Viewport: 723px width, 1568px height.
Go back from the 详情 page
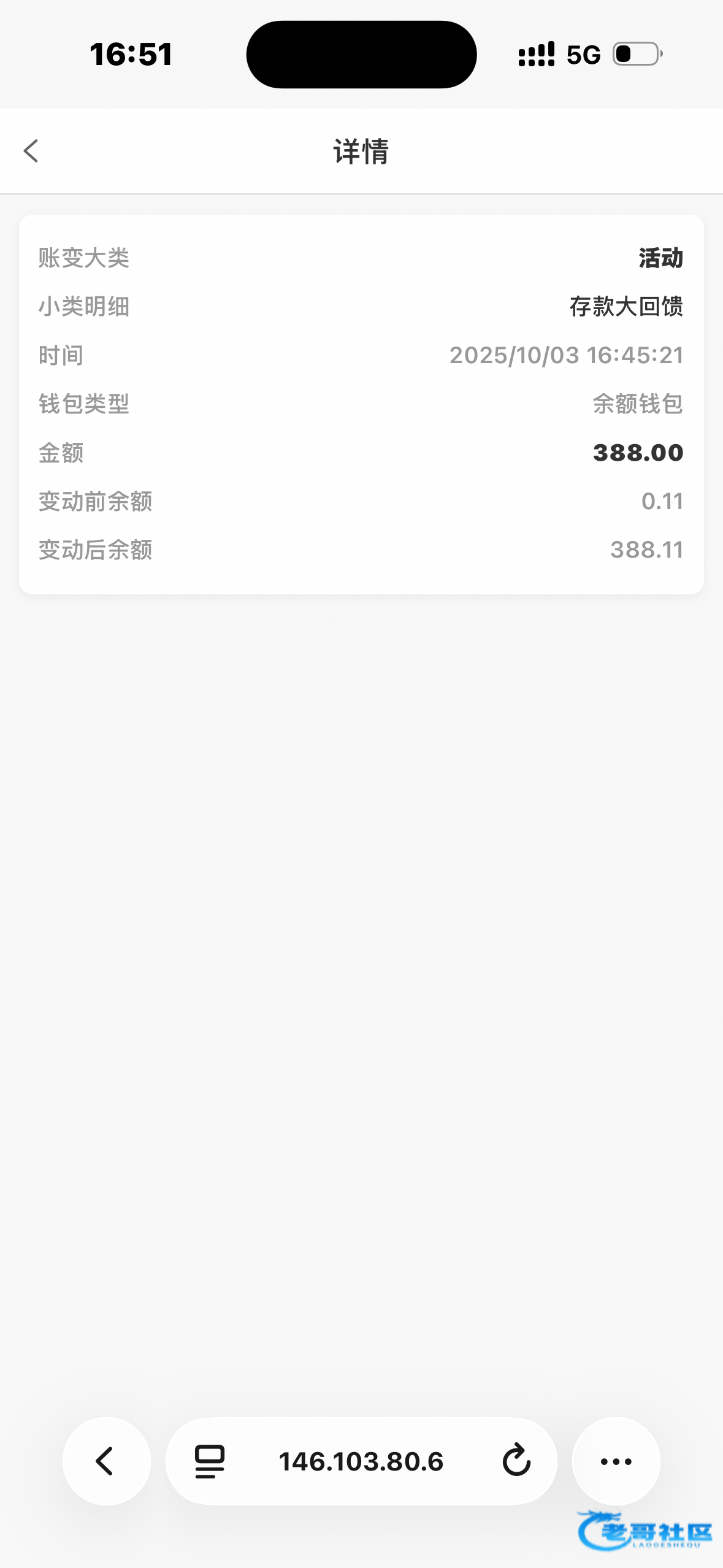(31, 151)
